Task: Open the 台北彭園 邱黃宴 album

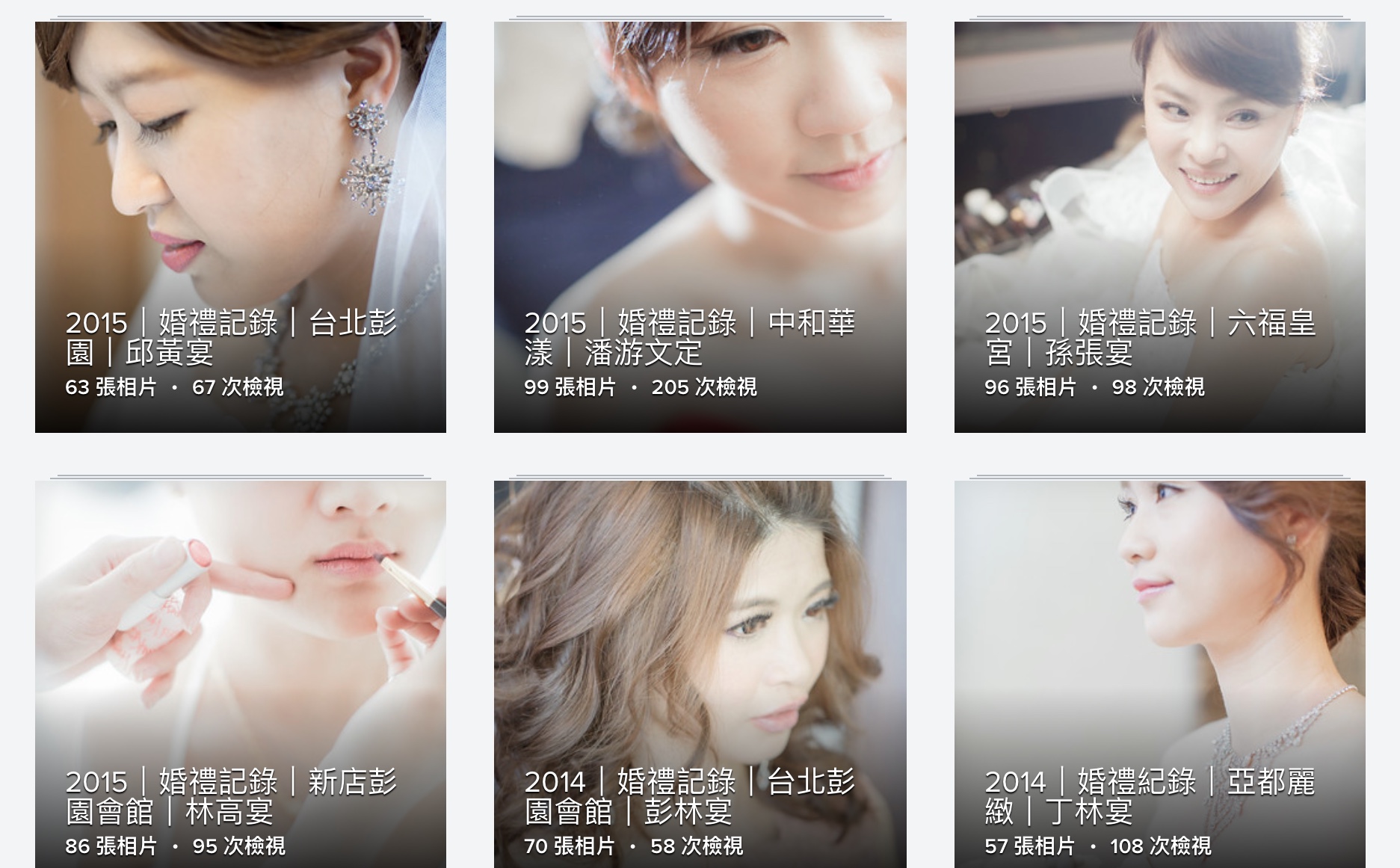Action: (240, 227)
